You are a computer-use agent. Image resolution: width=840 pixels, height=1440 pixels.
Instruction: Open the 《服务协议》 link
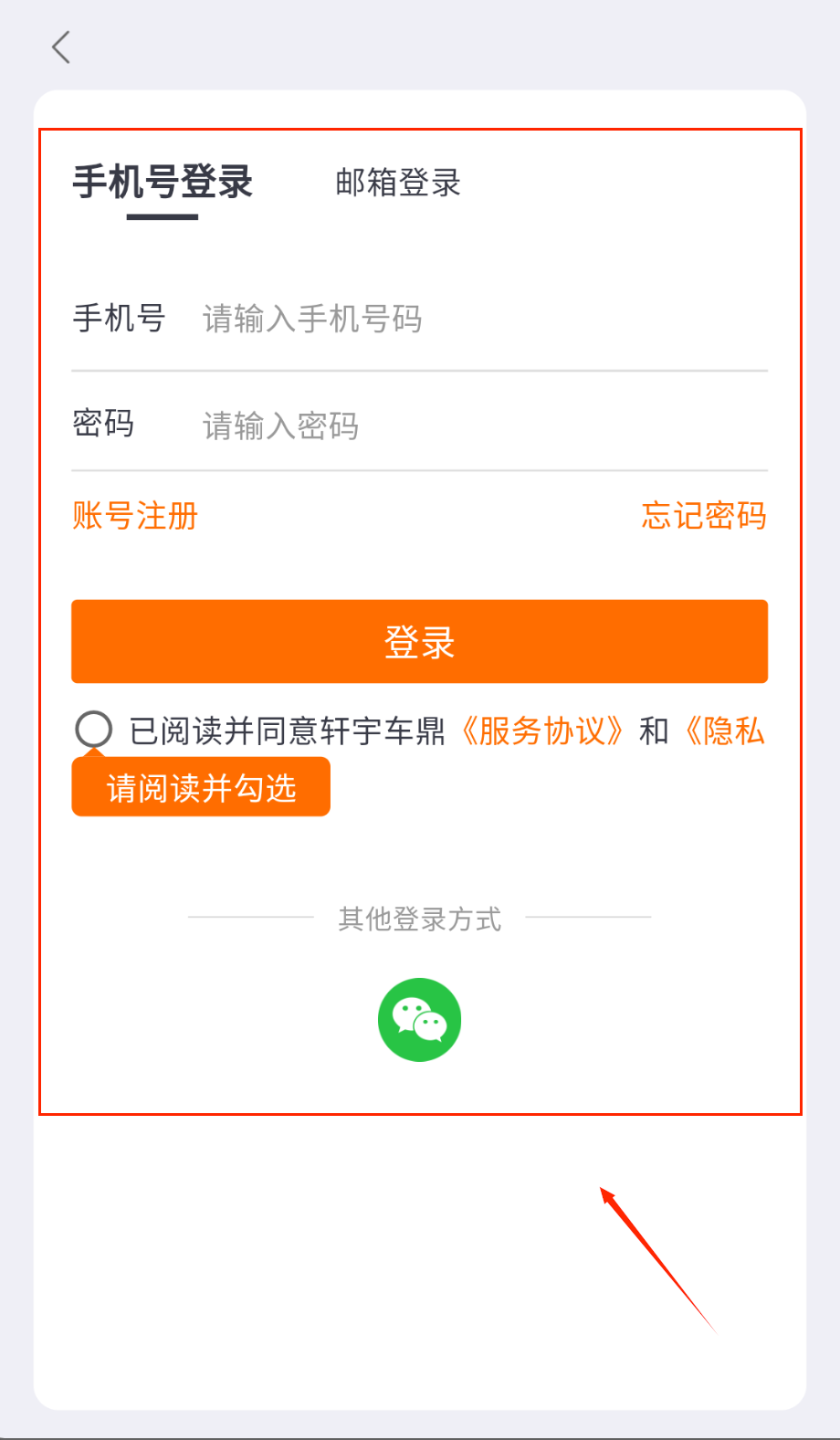(542, 731)
